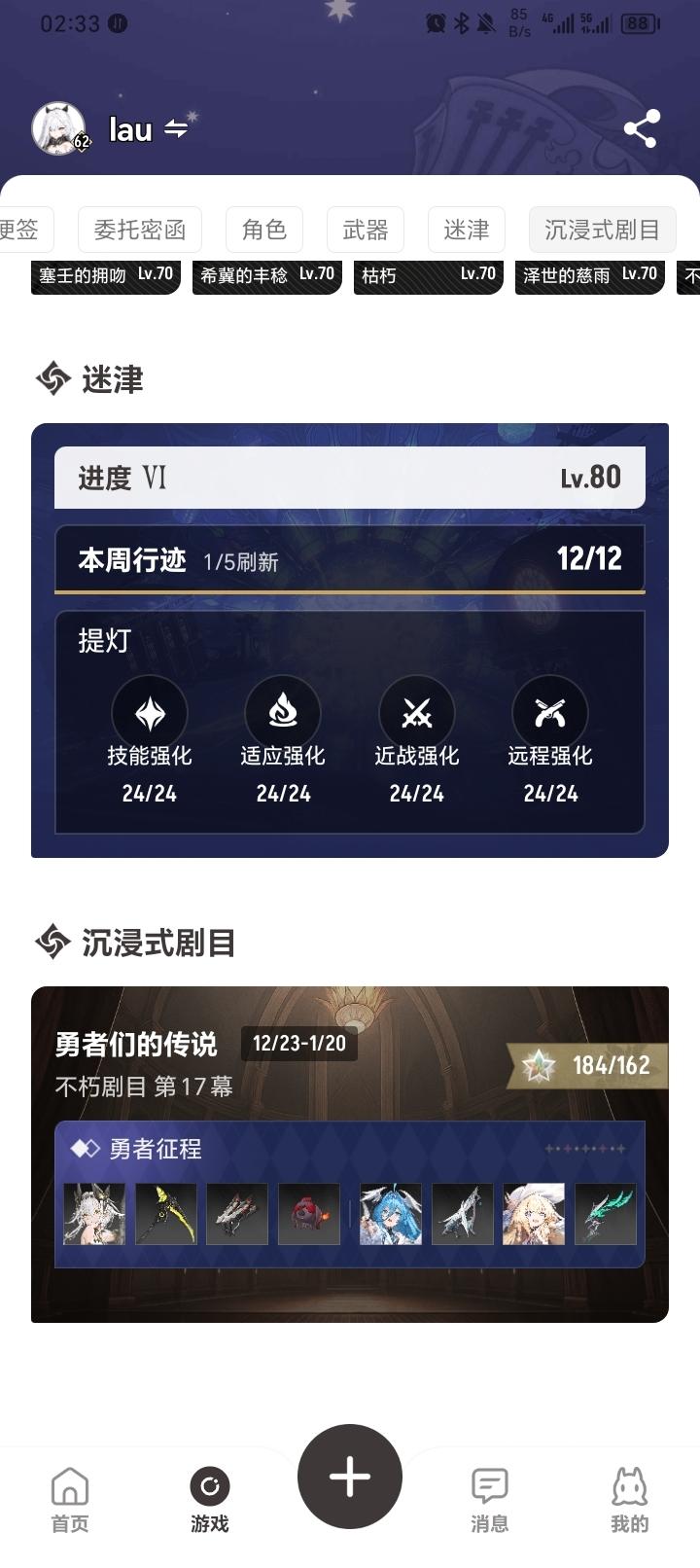The height and width of the screenshot is (1568, 700).
Task: Open the 塞壬的拥吻 weapon card
Action: point(106,276)
